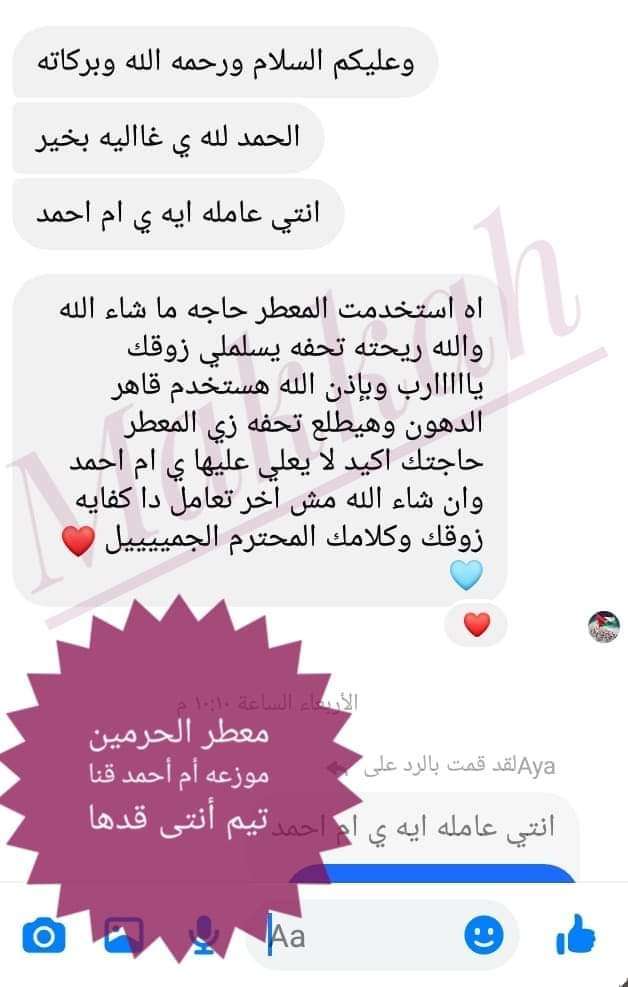Tap the microphone voice message icon
The image size is (628, 987).
205,936
